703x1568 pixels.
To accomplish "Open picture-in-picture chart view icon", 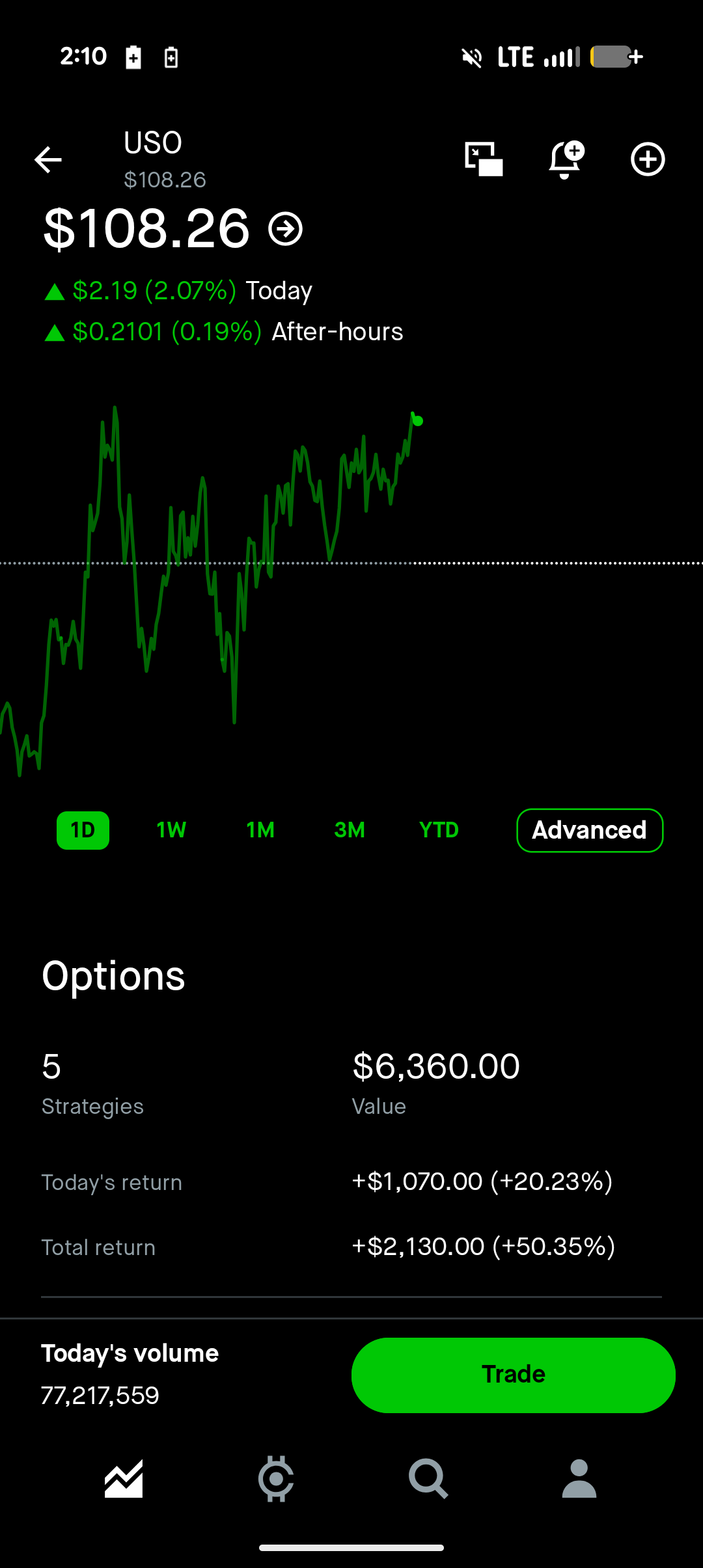I will click(484, 159).
